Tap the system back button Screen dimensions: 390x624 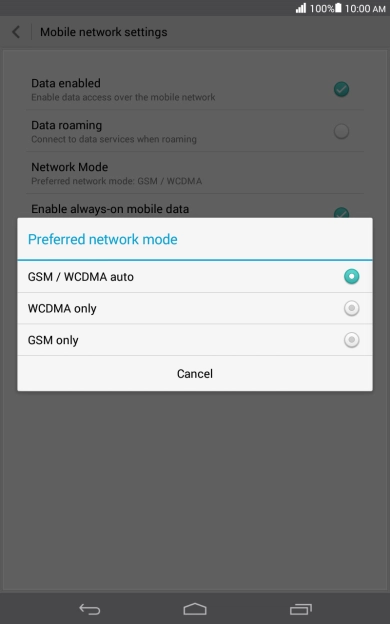90,609
